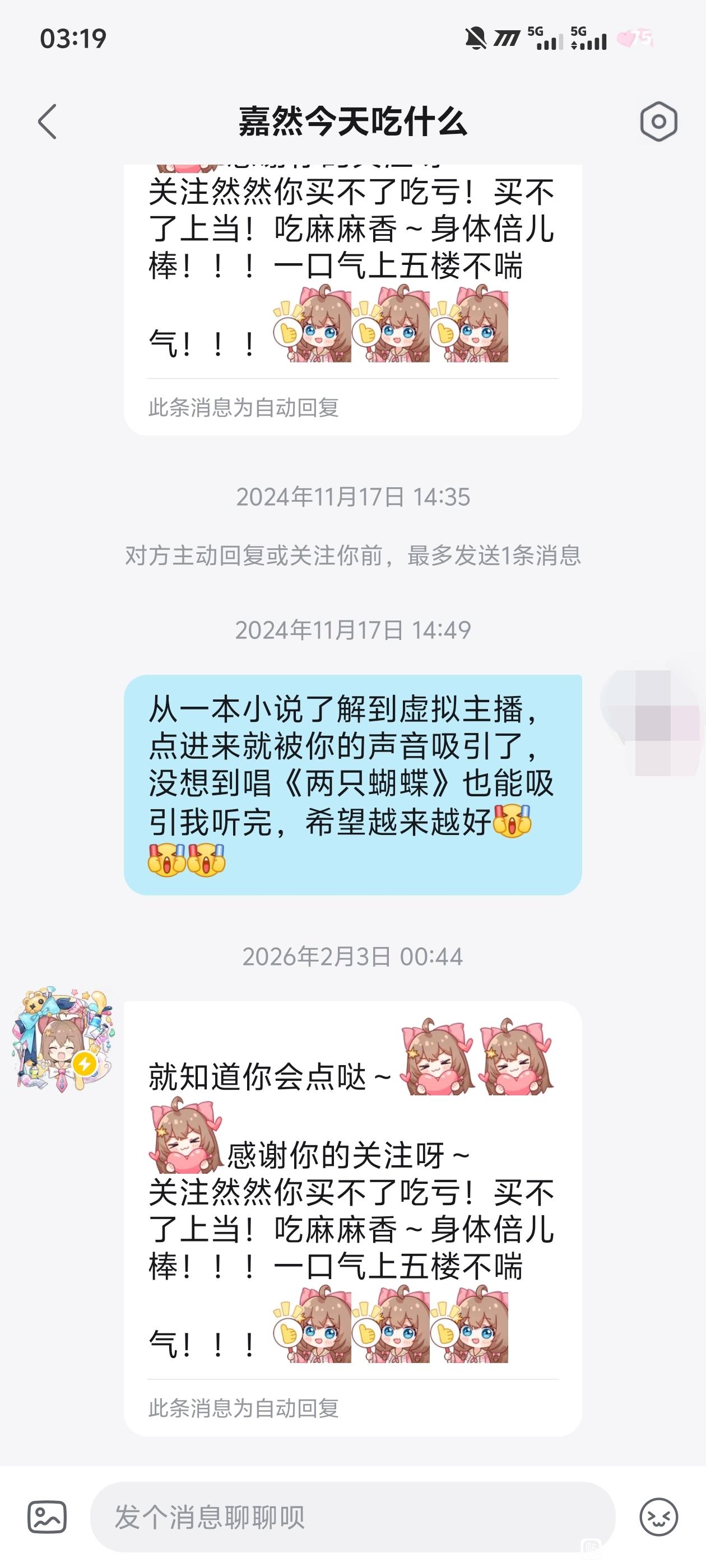This screenshot has width=706, height=1568.
Task: Open the emoji sticker picker
Action: point(658,1516)
